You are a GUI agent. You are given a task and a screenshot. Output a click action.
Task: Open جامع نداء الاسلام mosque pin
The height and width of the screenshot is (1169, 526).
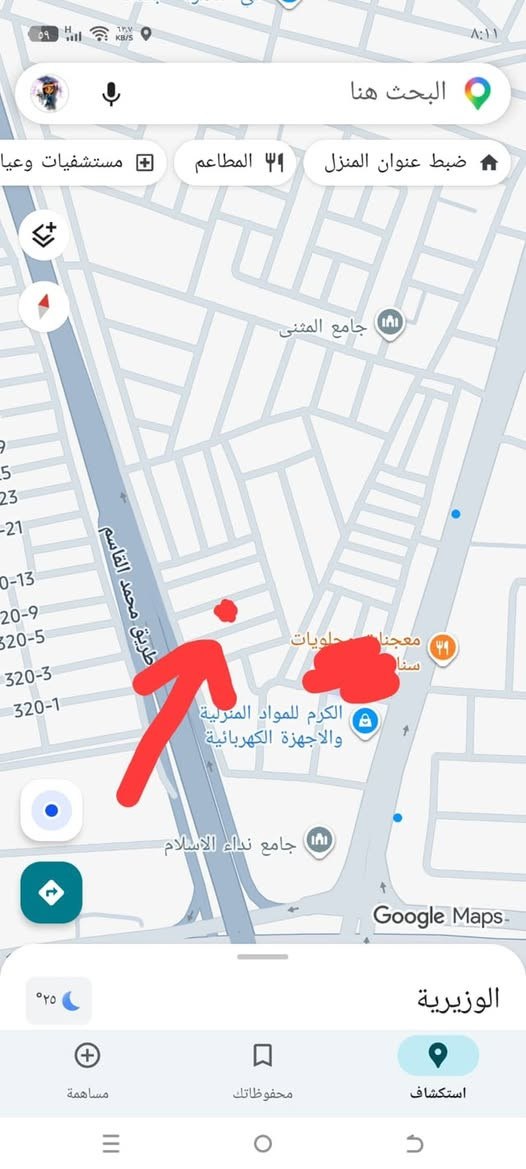point(320,842)
